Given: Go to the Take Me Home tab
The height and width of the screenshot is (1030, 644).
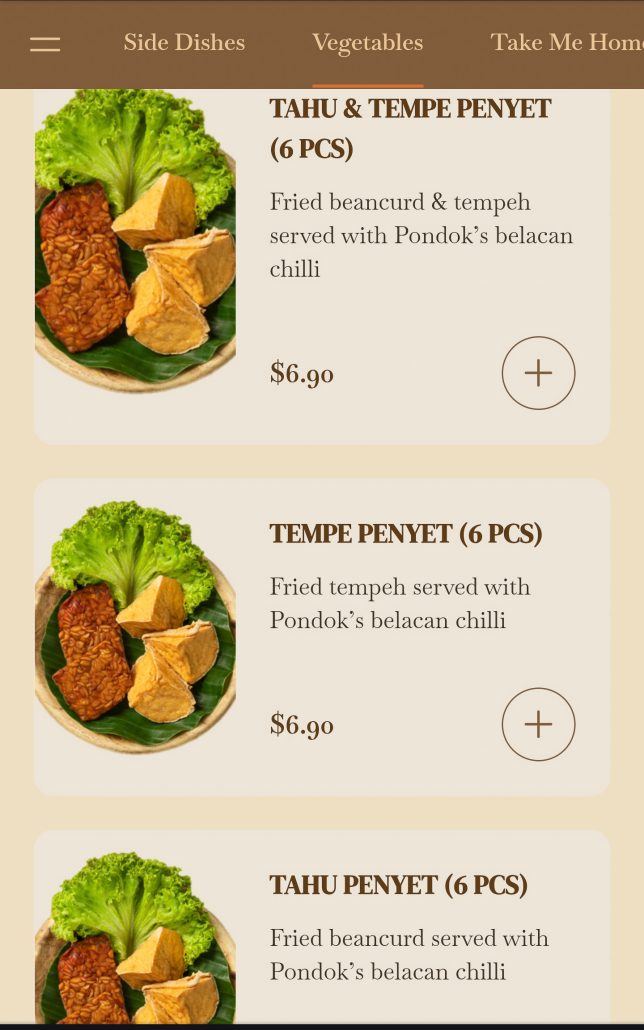Looking at the screenshot, I should [565, 43].
